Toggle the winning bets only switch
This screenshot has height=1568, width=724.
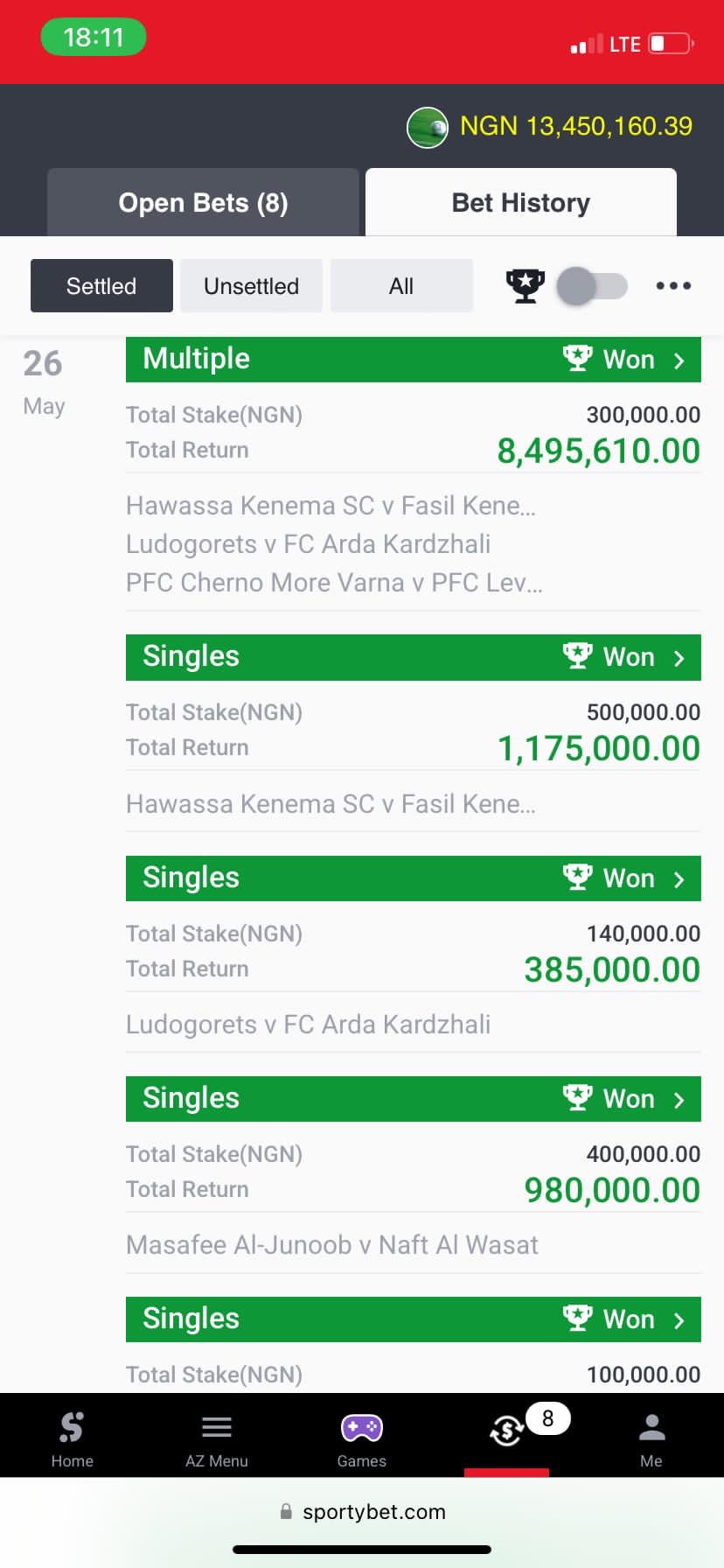click(x=592, y=286)
